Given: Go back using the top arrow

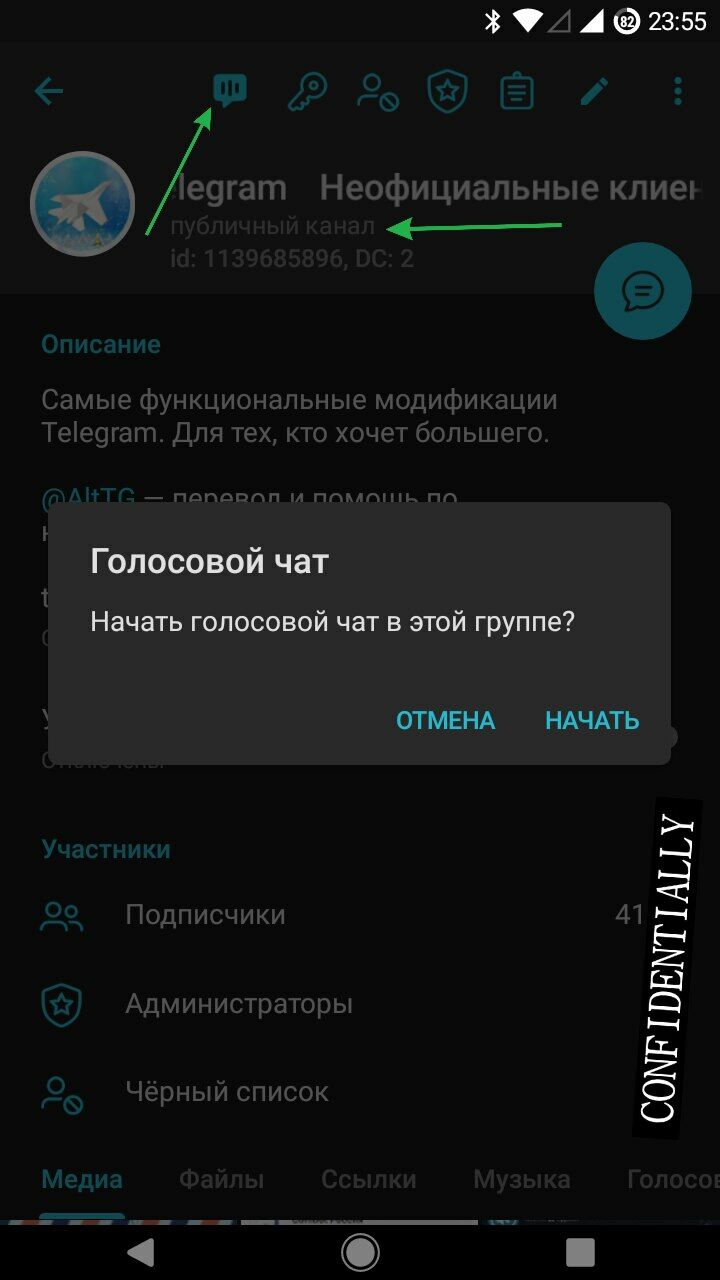Looking at the screenshot, I should click(x=48, y=92).
